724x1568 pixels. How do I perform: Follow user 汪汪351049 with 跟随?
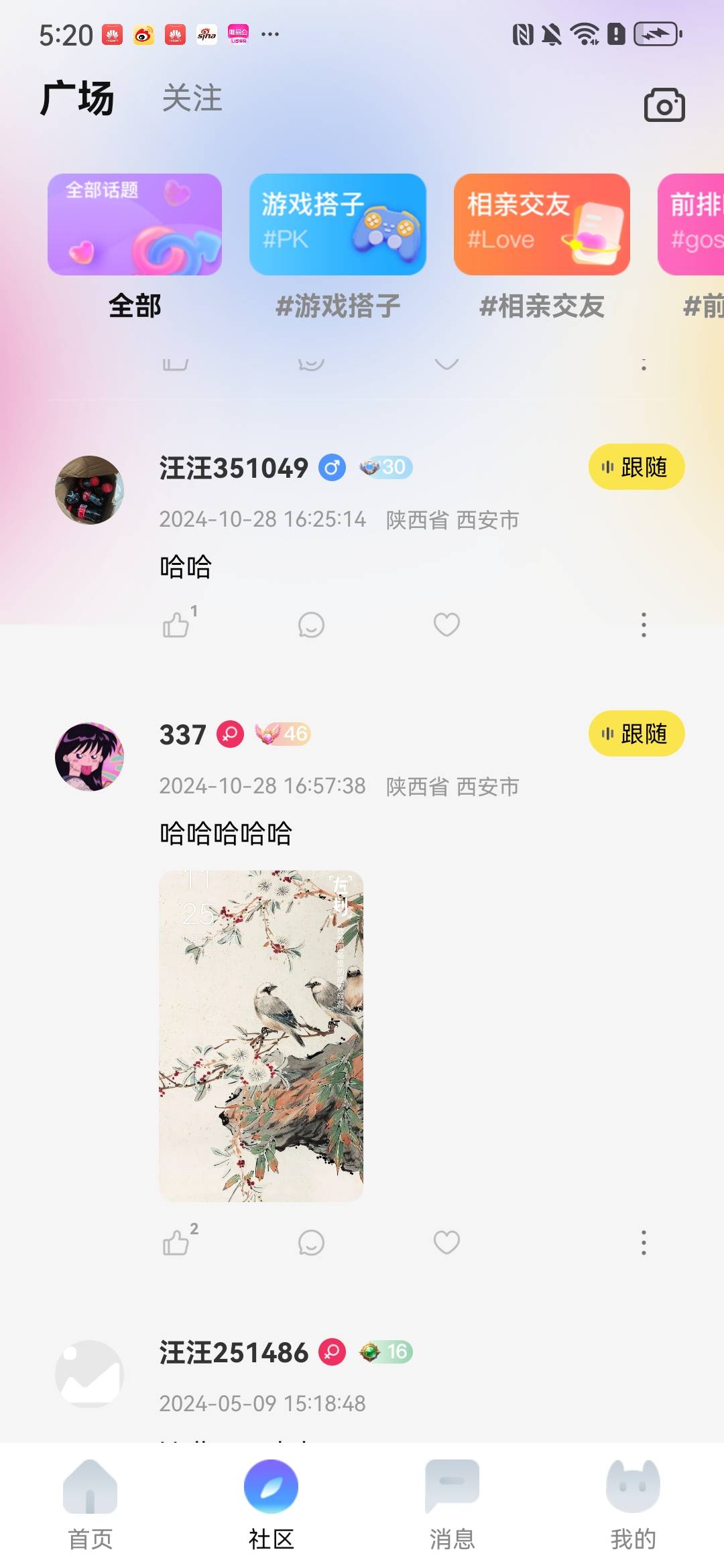(636, 467)
